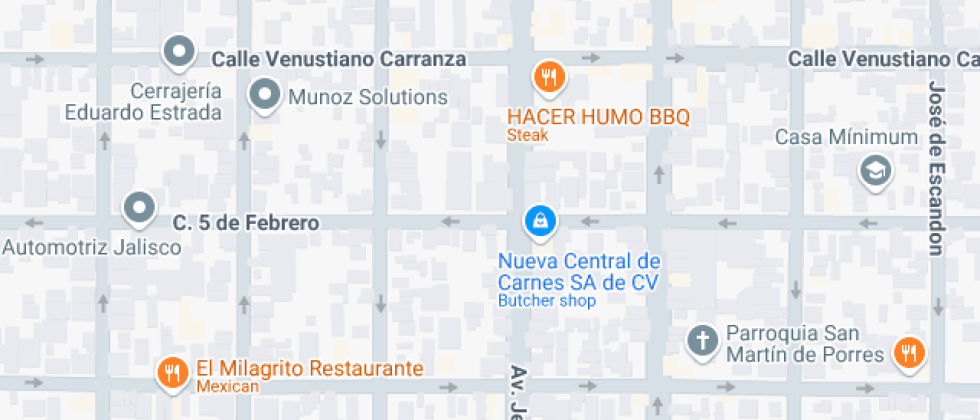Viewport: 980px width, 420px height.
Task: Open Automotriz Jalisco location pin
Action: tap(138, 209)
